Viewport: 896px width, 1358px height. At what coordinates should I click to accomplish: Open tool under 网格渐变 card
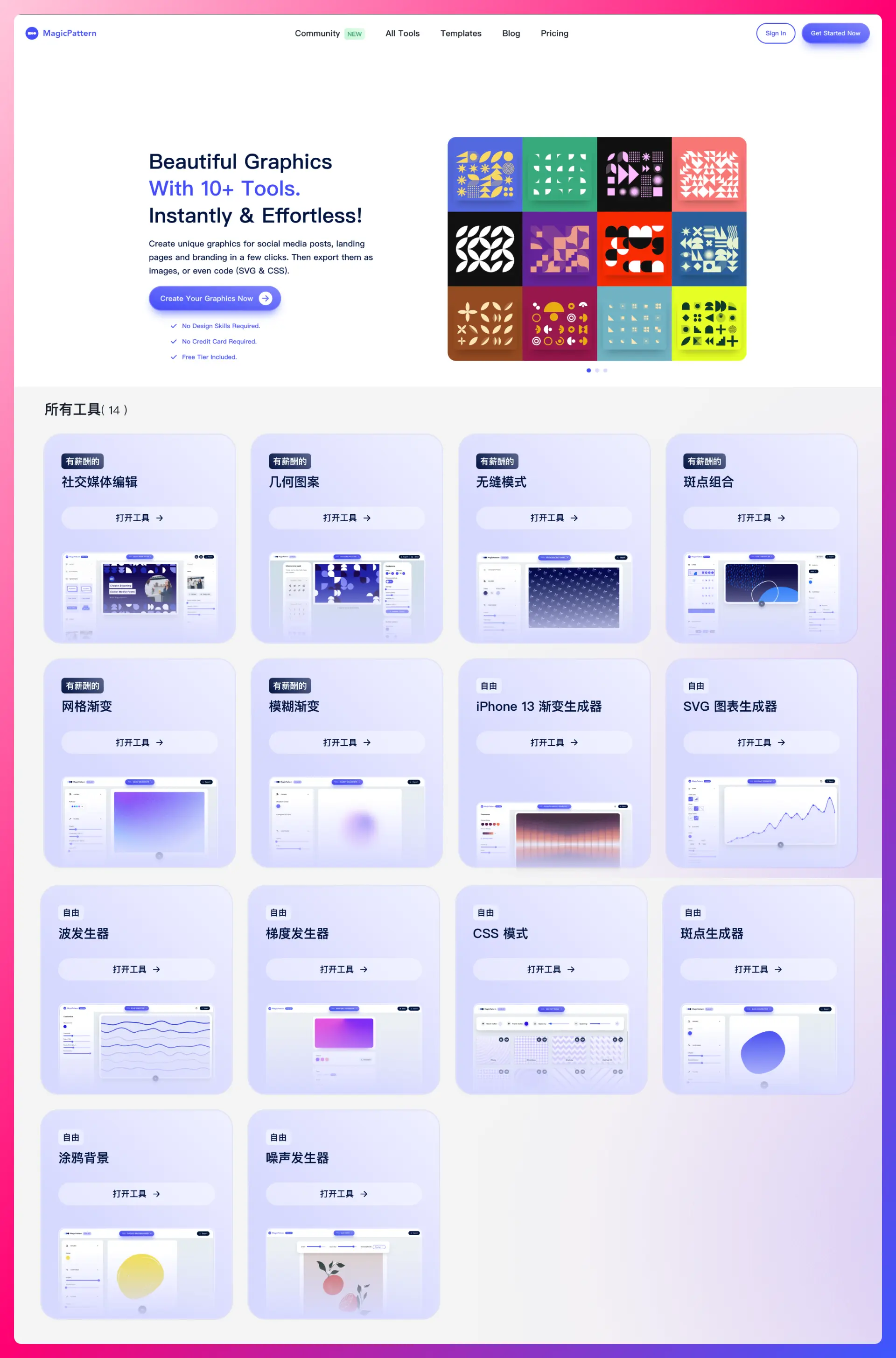pos(140,742)
